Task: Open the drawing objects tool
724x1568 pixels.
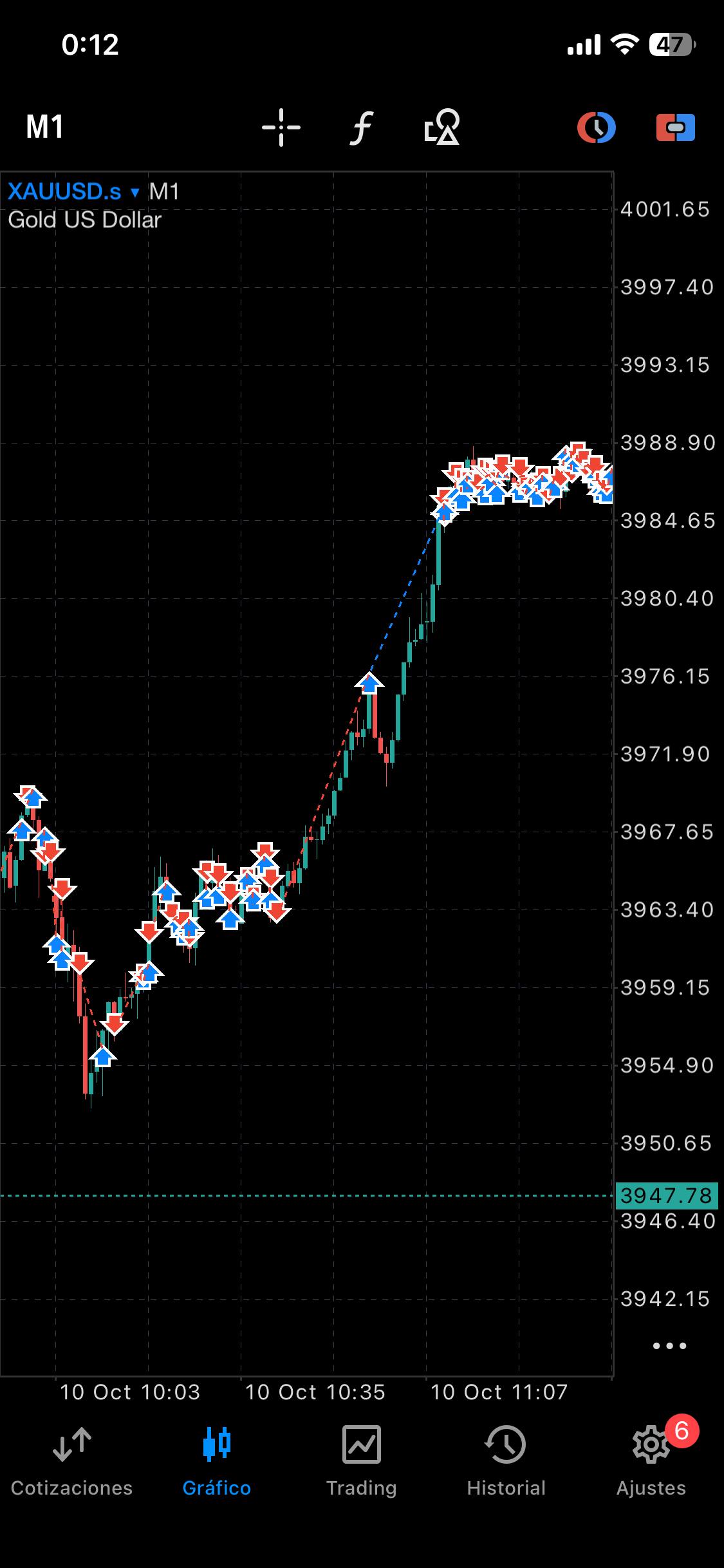Action: pos(442,127)
